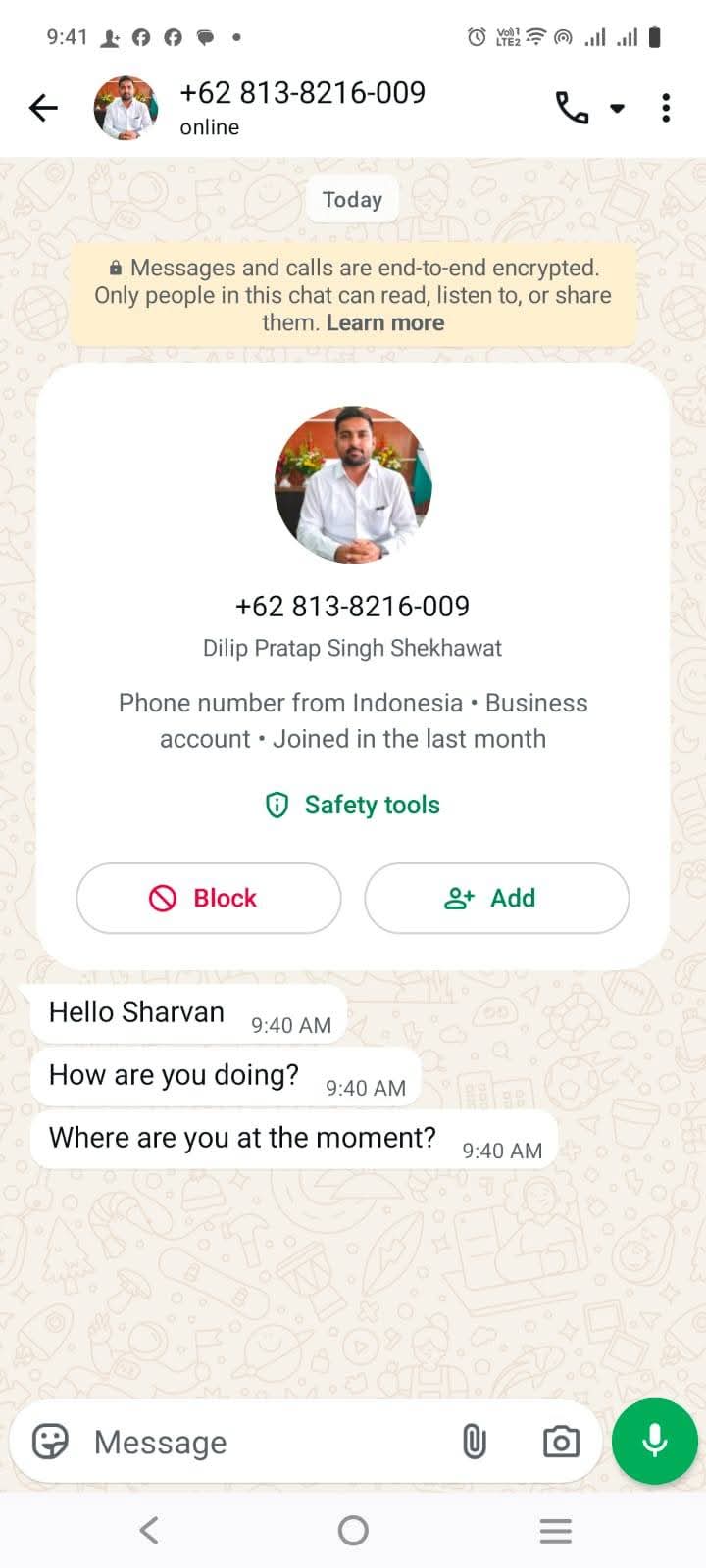Attach a file with the paperclip
Viewport: 706px width, 1568px height.
click(x=475, y=1442)
